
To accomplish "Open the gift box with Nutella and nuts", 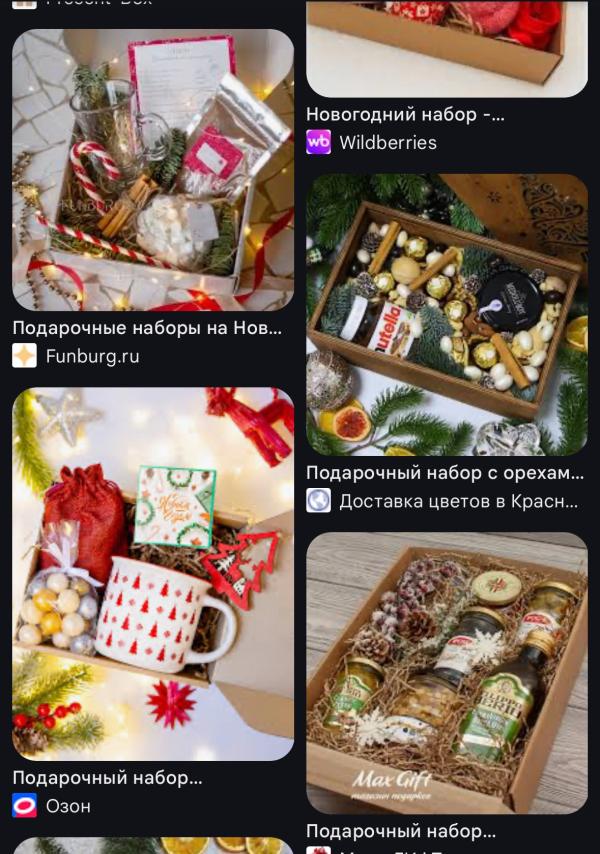I will click(447, 315).
